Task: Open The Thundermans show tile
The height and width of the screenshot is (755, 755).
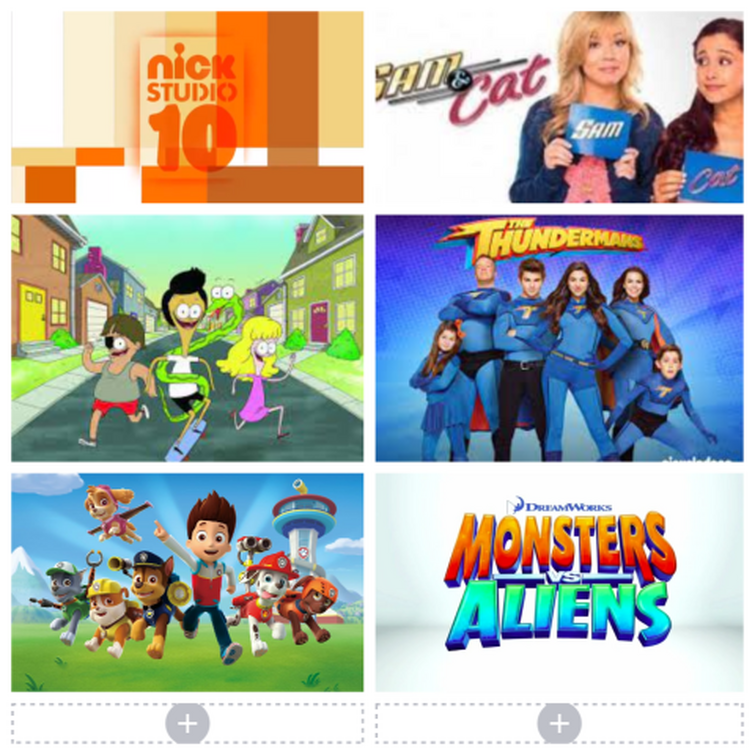Action: click(x=560, y=338)
